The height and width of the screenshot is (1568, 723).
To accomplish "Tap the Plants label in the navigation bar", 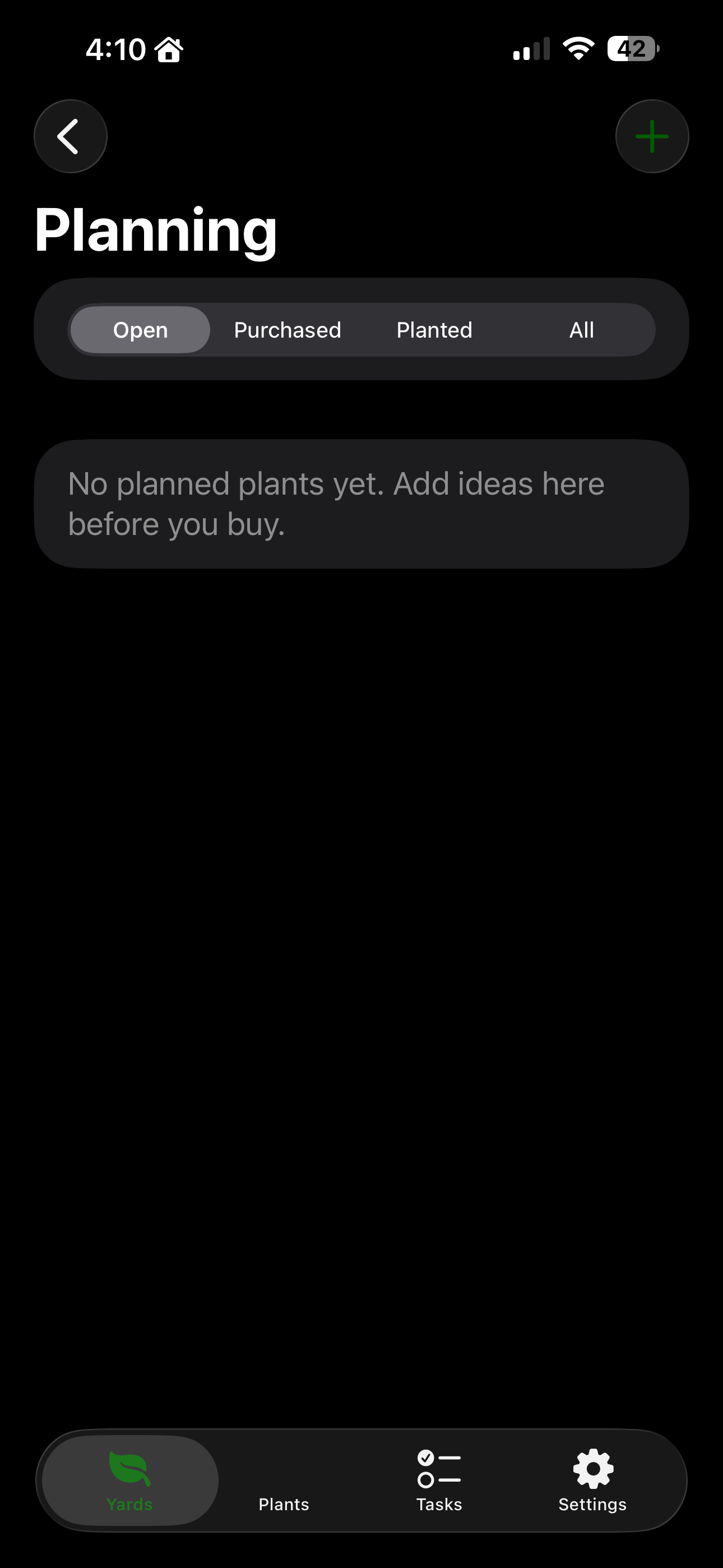I will [x=284, y=1504].
